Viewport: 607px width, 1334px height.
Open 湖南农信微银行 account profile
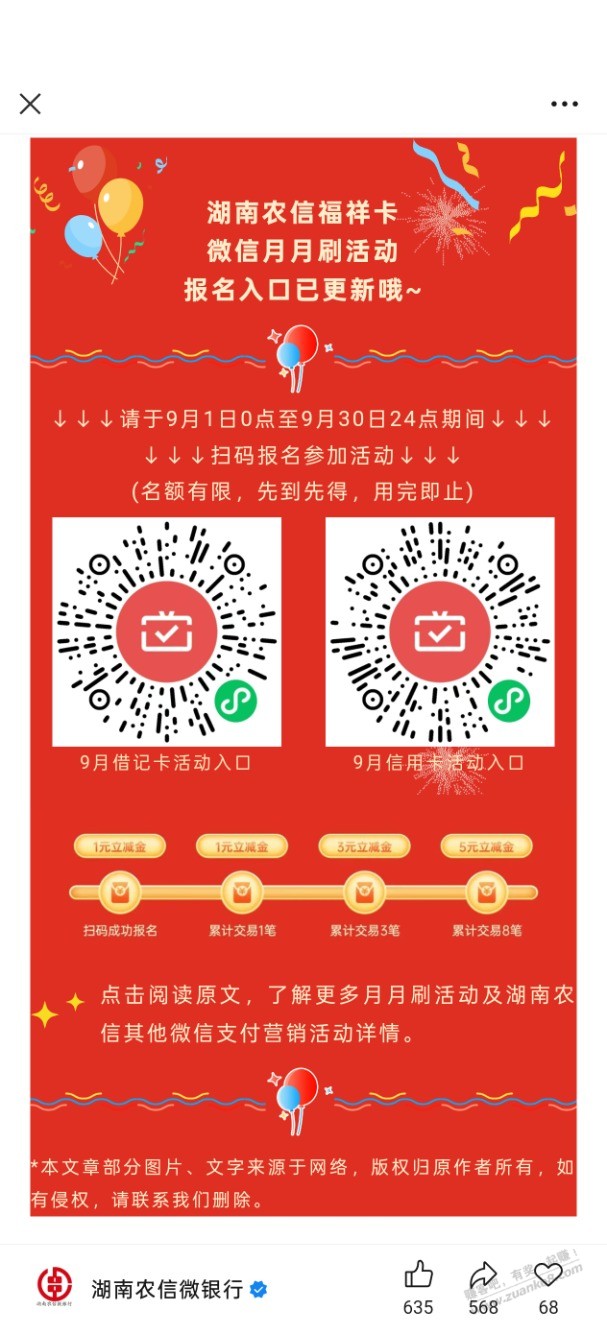point(166,1289)
